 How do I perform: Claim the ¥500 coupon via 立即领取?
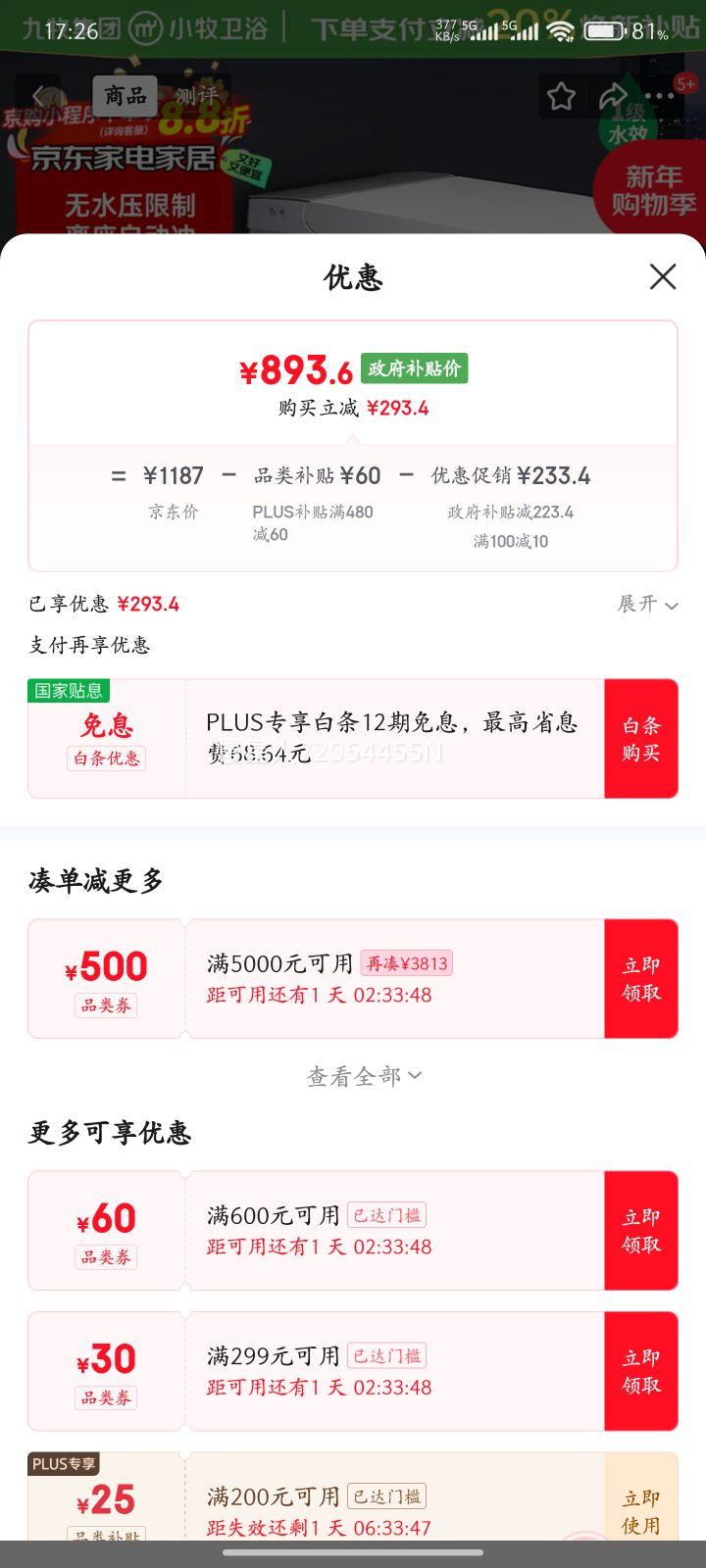pyautogui.click(x=641, y=979)
